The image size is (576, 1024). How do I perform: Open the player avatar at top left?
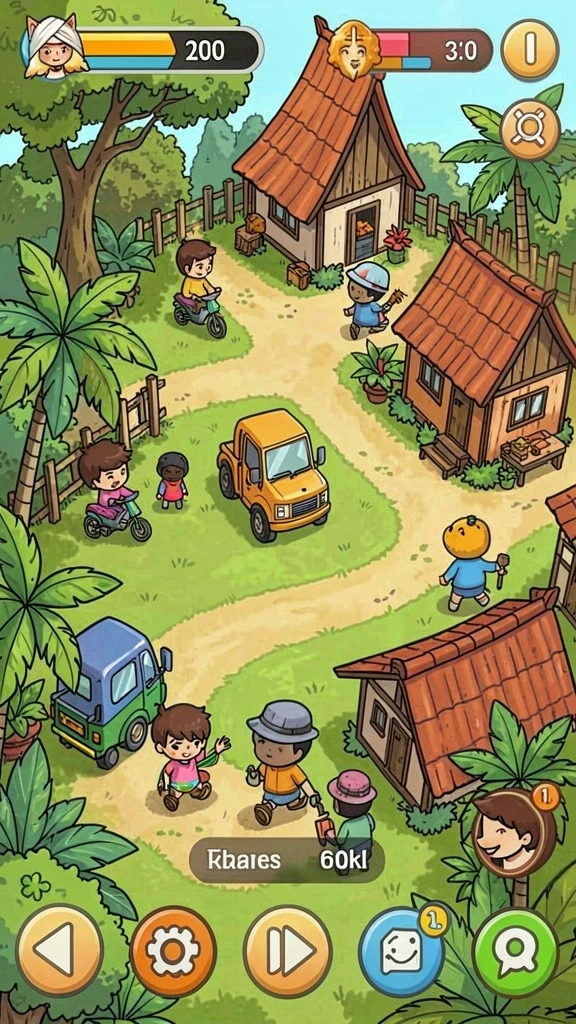(x=55, y=47)
